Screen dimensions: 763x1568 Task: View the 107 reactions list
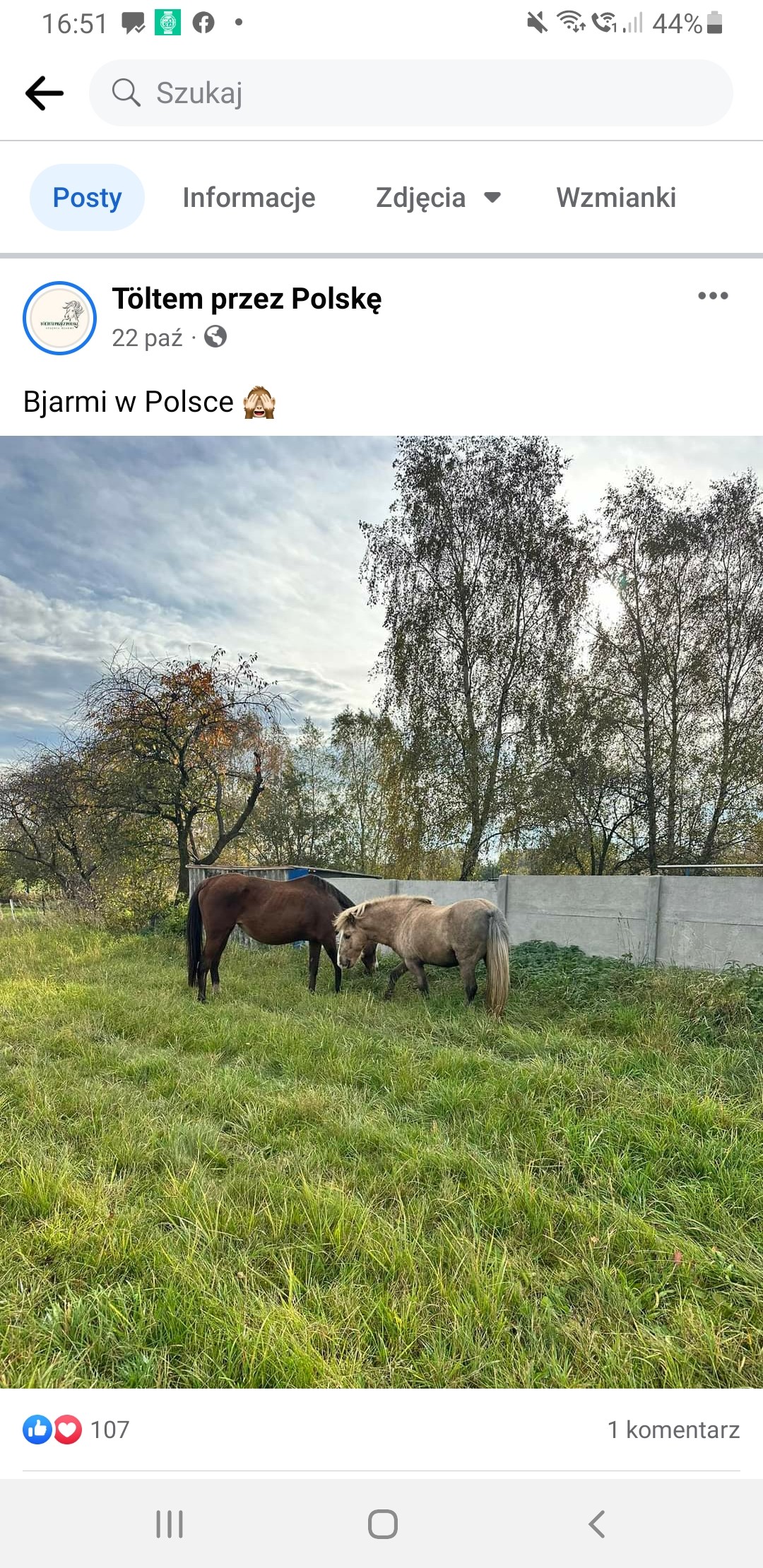point(76,1430)
